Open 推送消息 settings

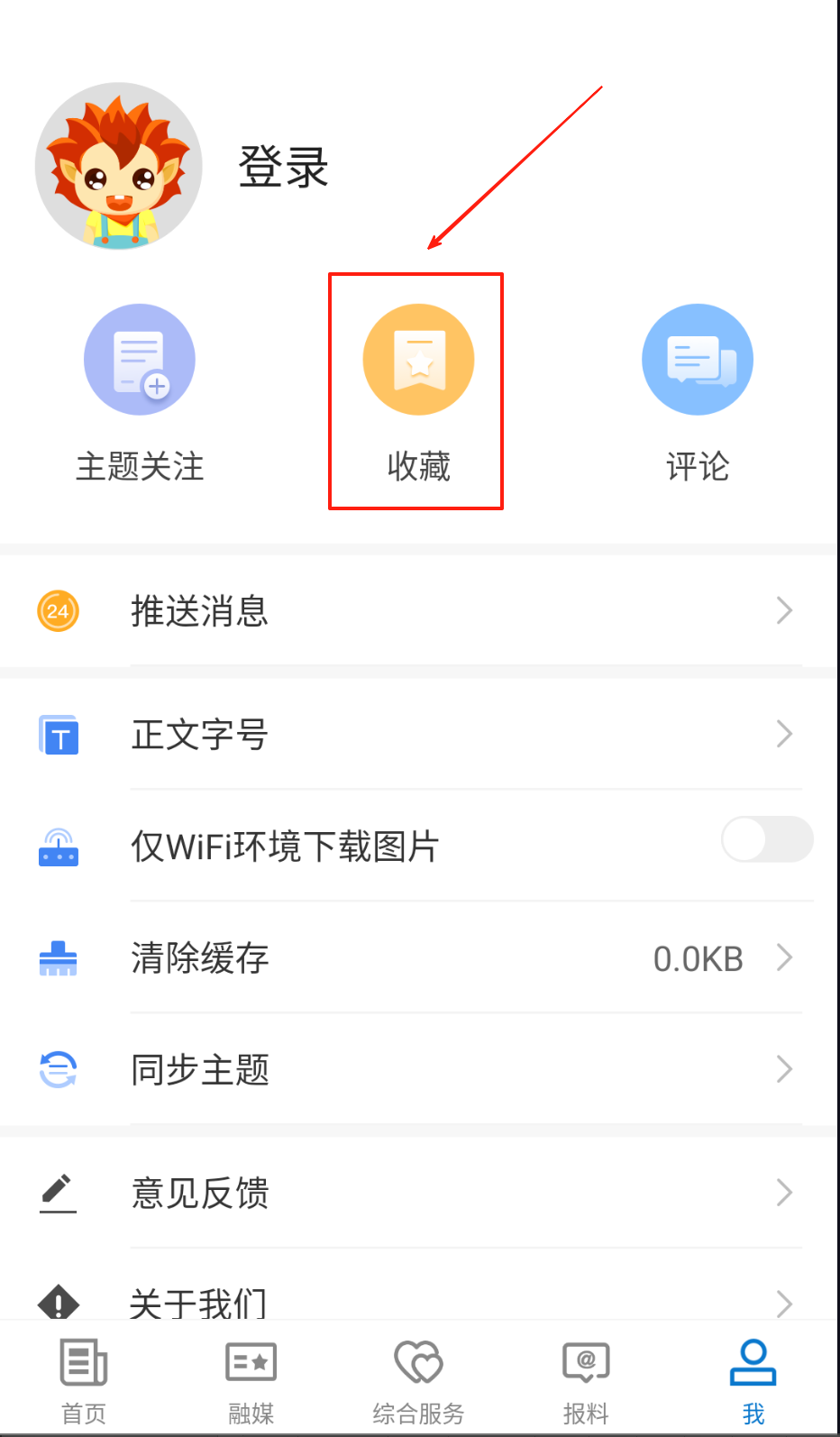[x=419, y=611]
